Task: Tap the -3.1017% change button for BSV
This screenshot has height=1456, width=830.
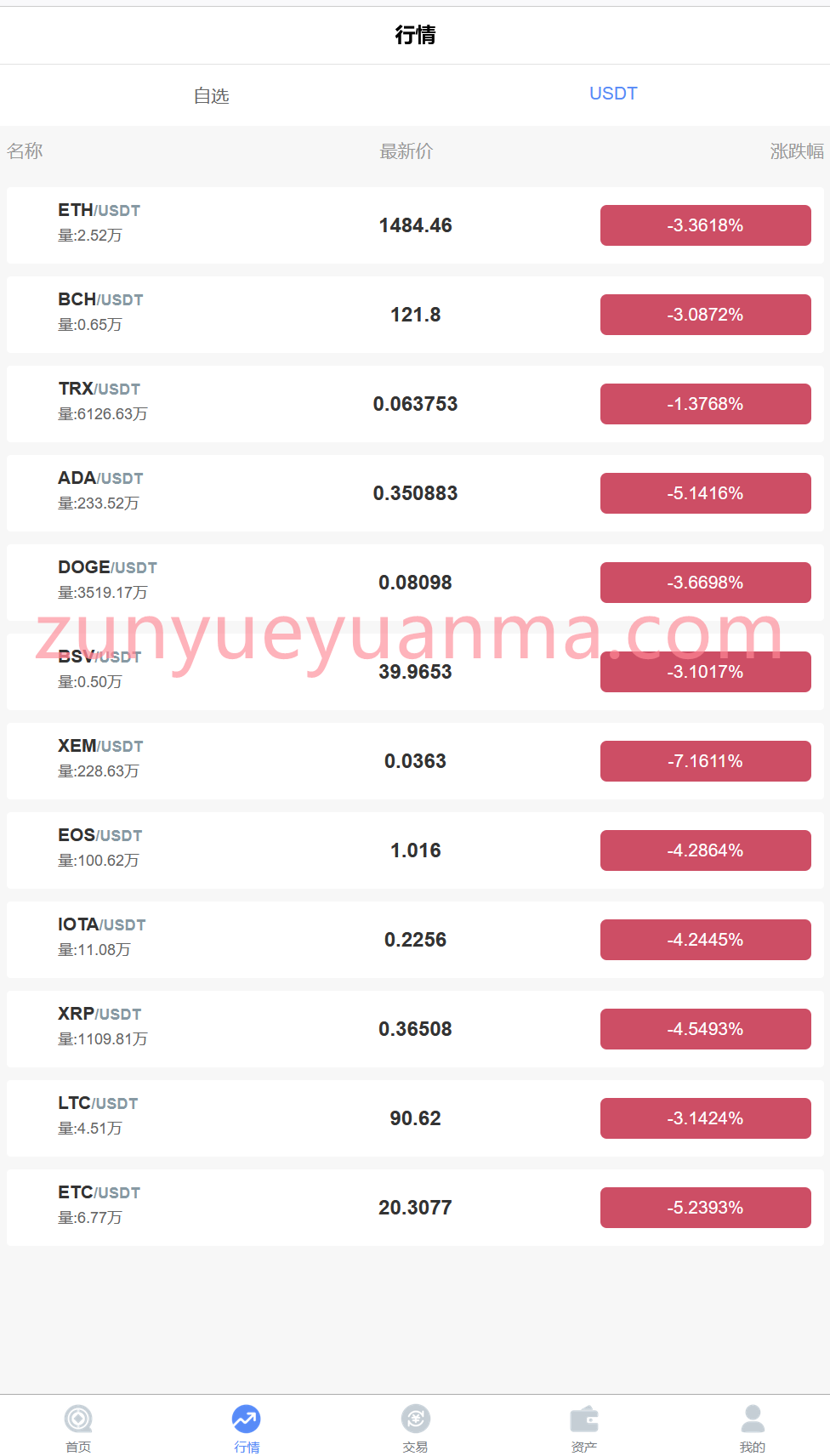Action: pyautogui.click(x=706, y=672)
